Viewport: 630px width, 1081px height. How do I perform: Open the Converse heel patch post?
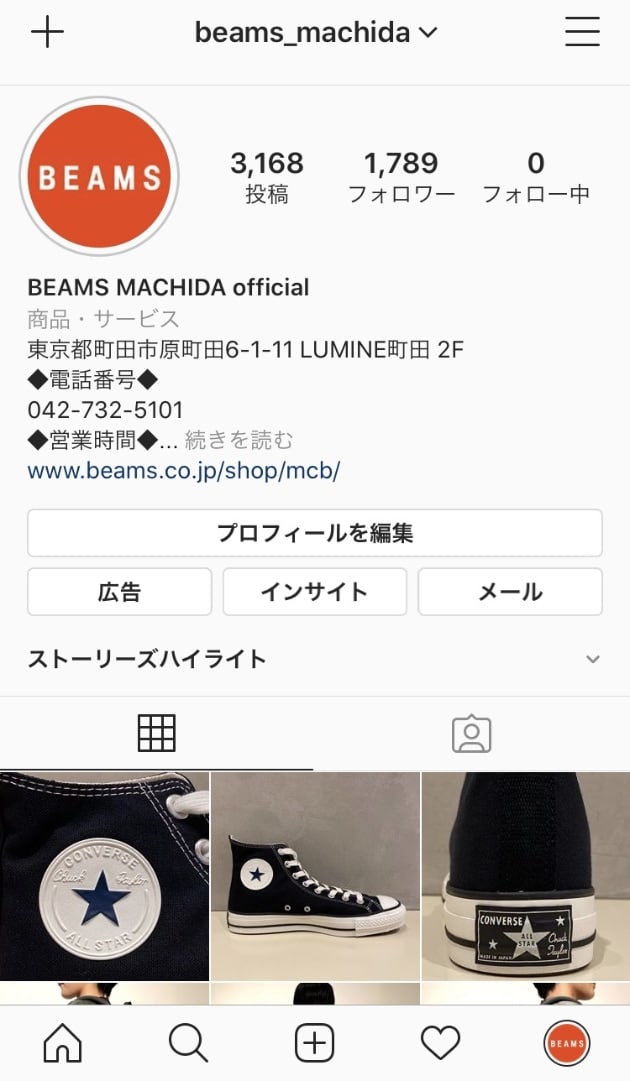click(x=526, y=876)
